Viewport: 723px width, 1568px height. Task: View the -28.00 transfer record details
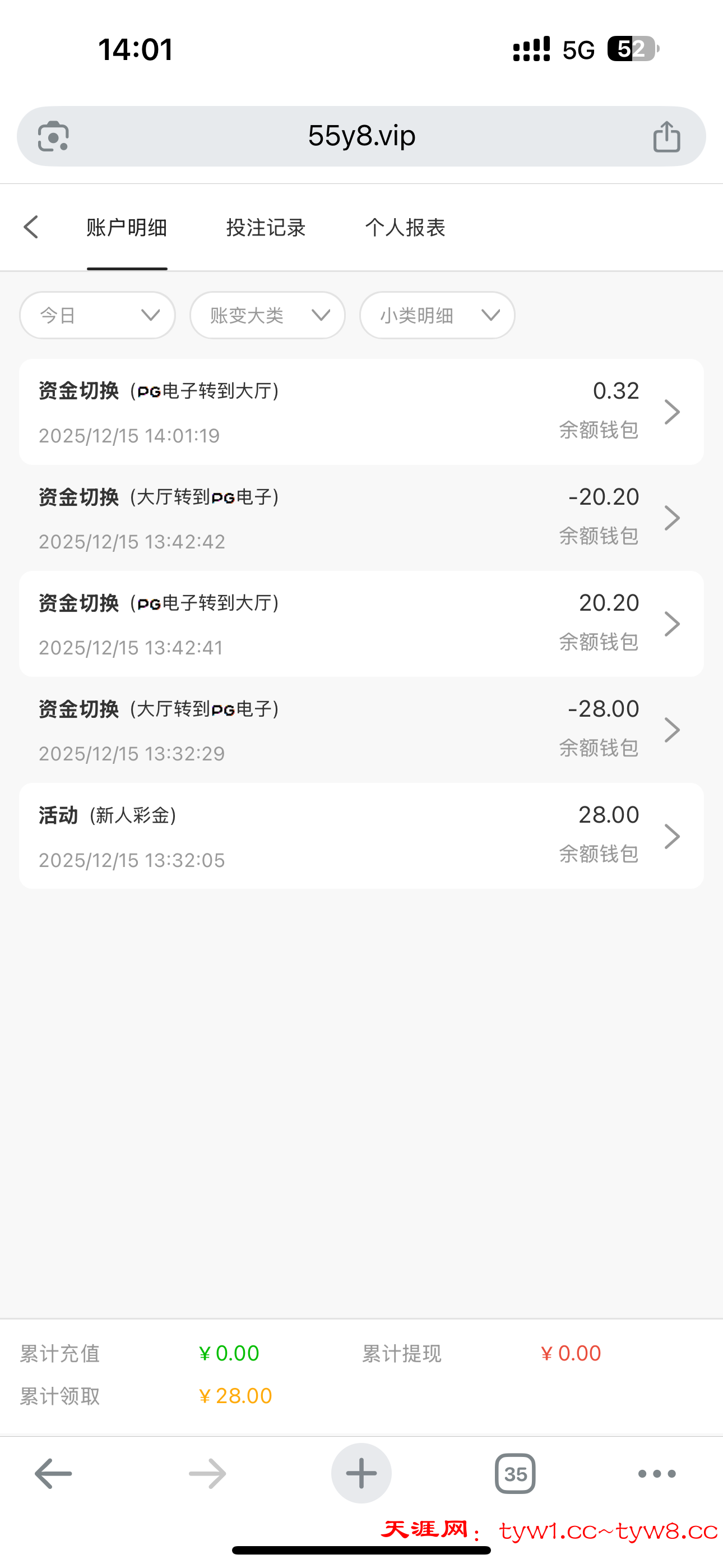pyautogui.click(x=361, y=730)
